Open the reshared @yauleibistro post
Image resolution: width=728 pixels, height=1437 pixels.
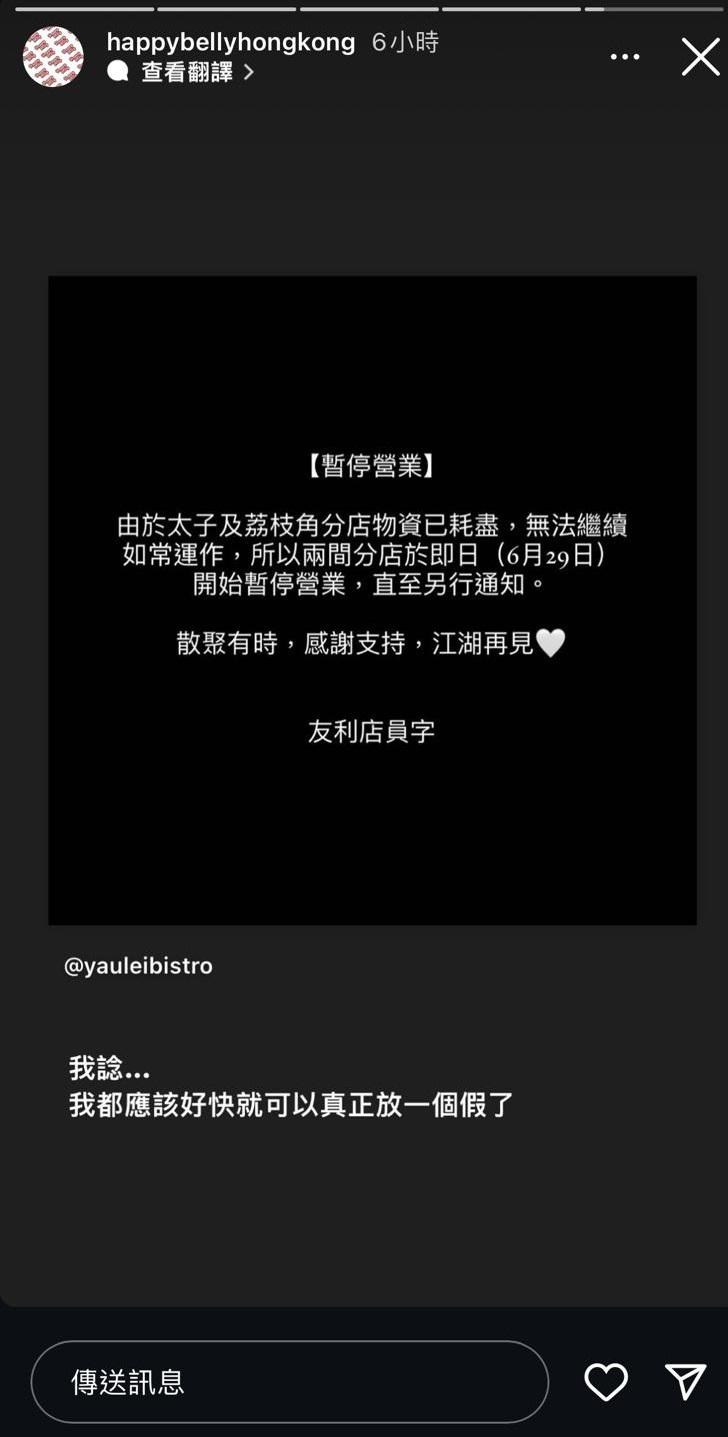(x=372, y=600)
